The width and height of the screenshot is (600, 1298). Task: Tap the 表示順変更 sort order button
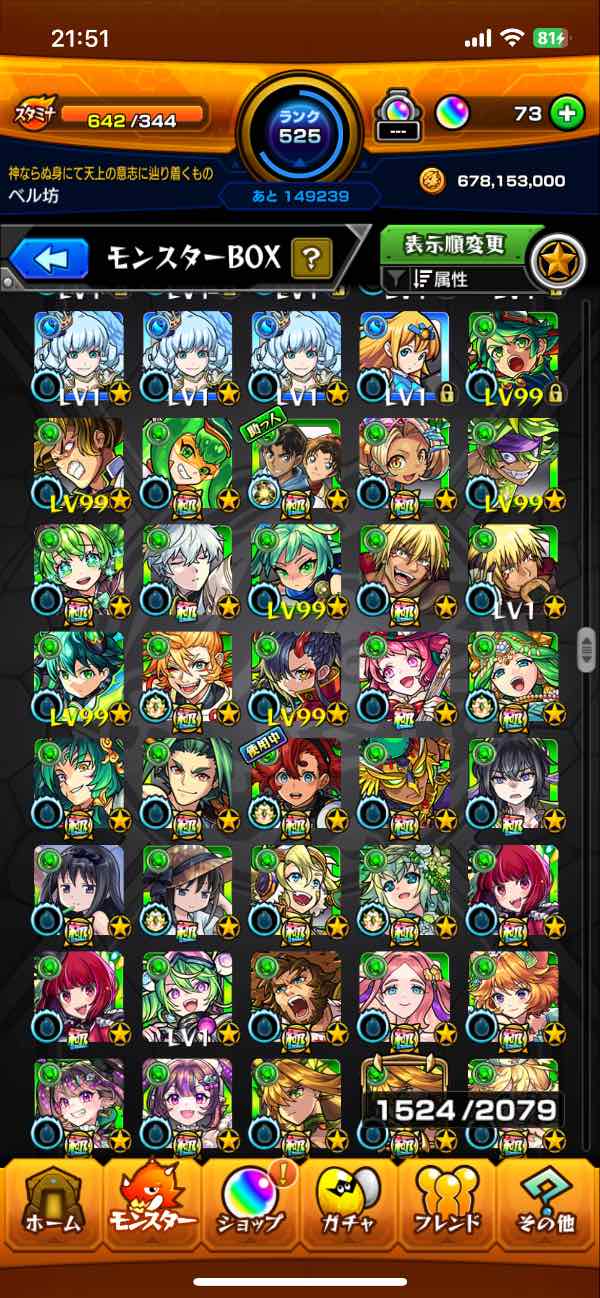coord(454,245)
